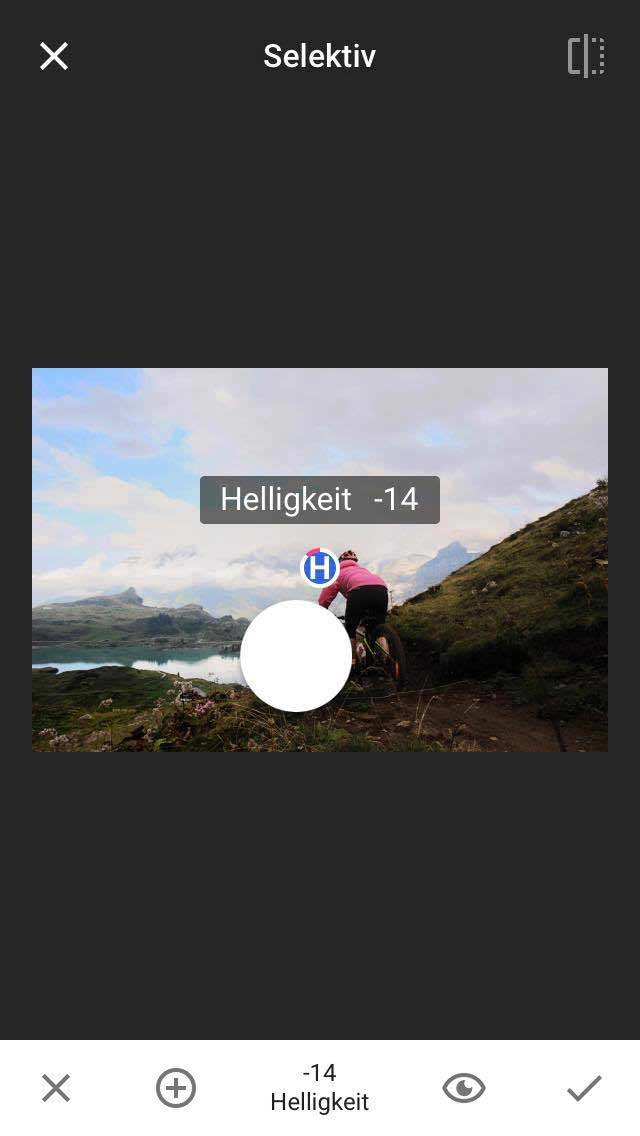Image resolution: width=640 pixels, height=1136 pixels.
Task: Select the blue H control point
Action: point(320,568)
